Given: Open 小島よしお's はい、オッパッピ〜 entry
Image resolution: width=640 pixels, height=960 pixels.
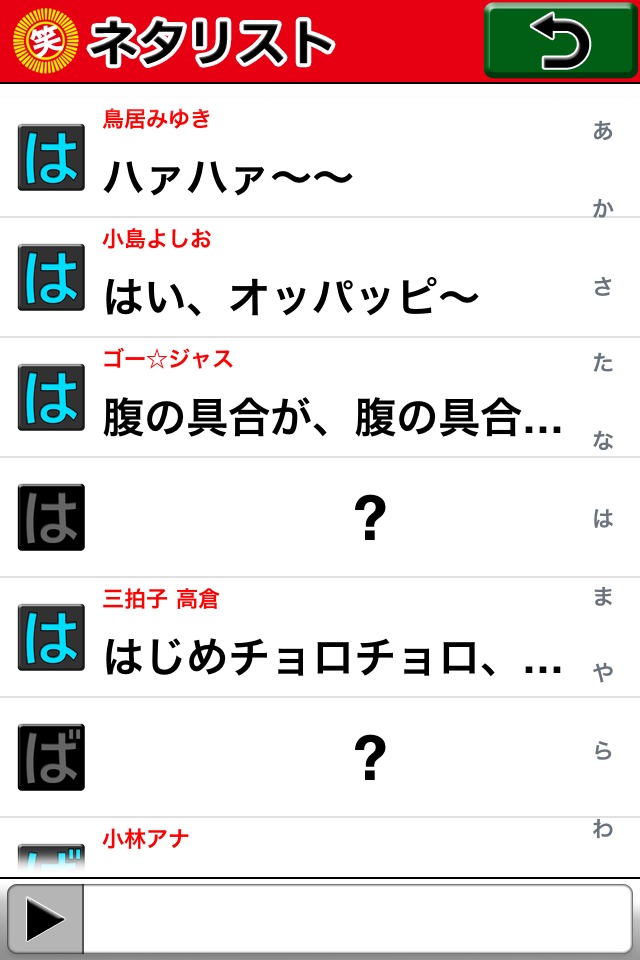Looking at the screenshot, I should [300, 278].
